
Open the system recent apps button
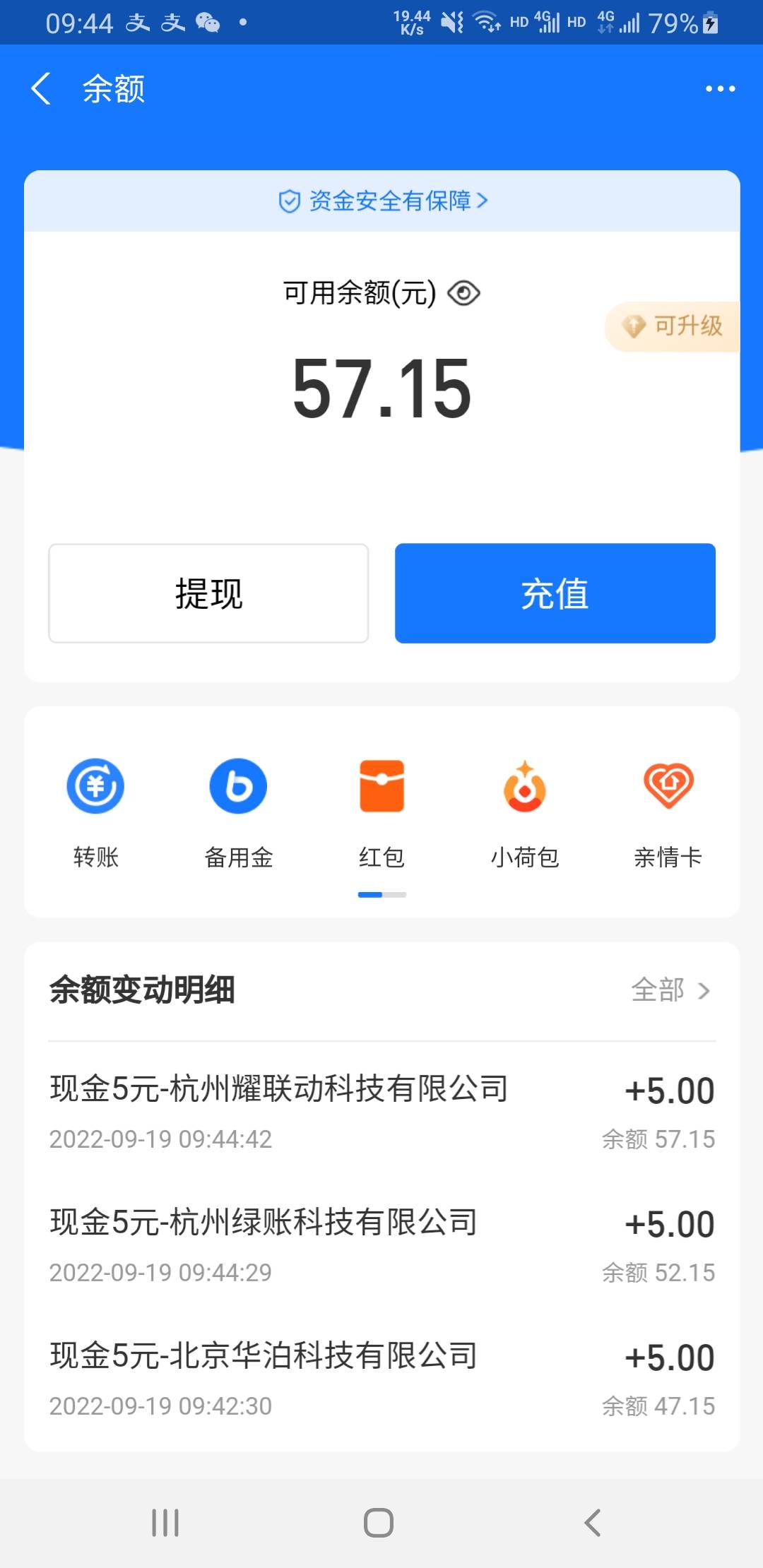click(165, 1523)
